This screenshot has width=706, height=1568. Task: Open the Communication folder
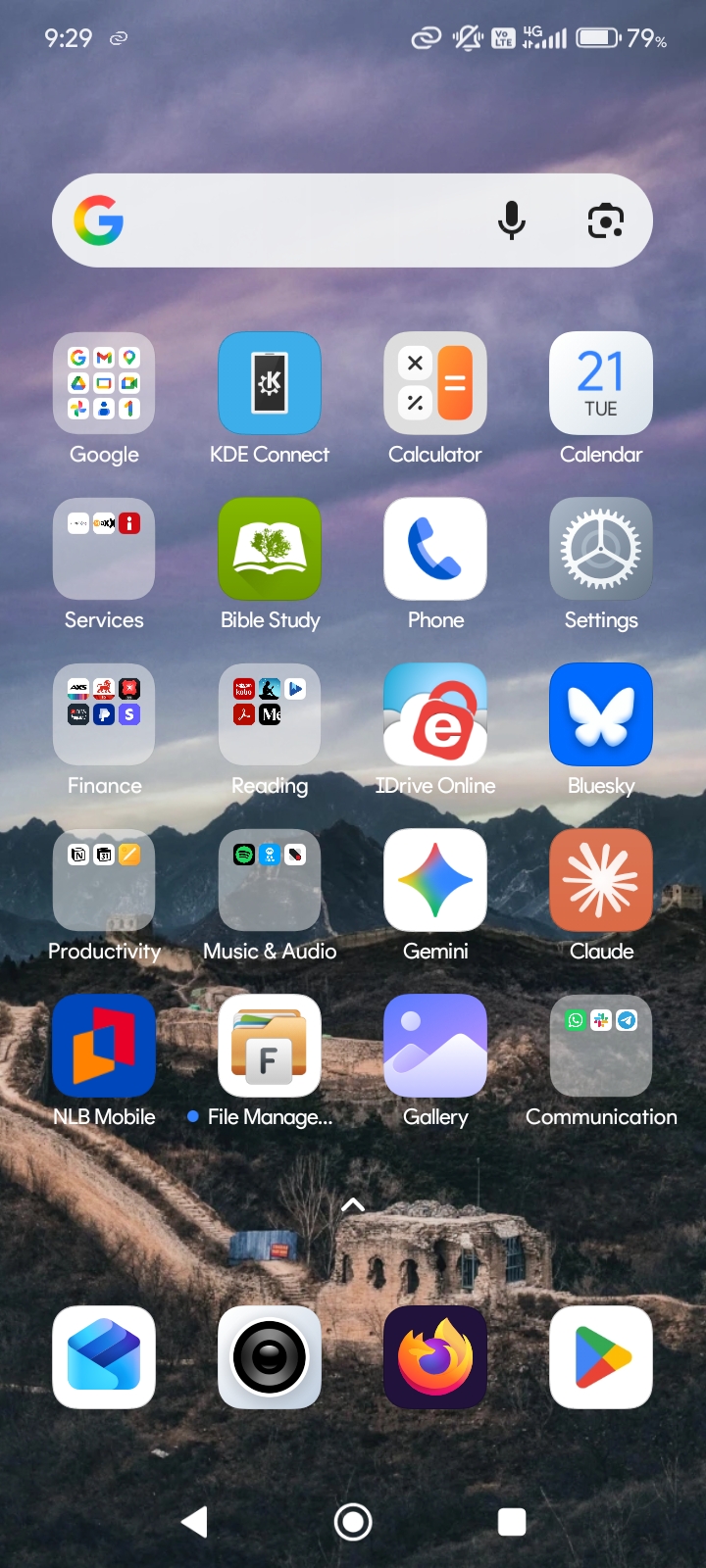pyautogui.click(x=601, y=1046)
